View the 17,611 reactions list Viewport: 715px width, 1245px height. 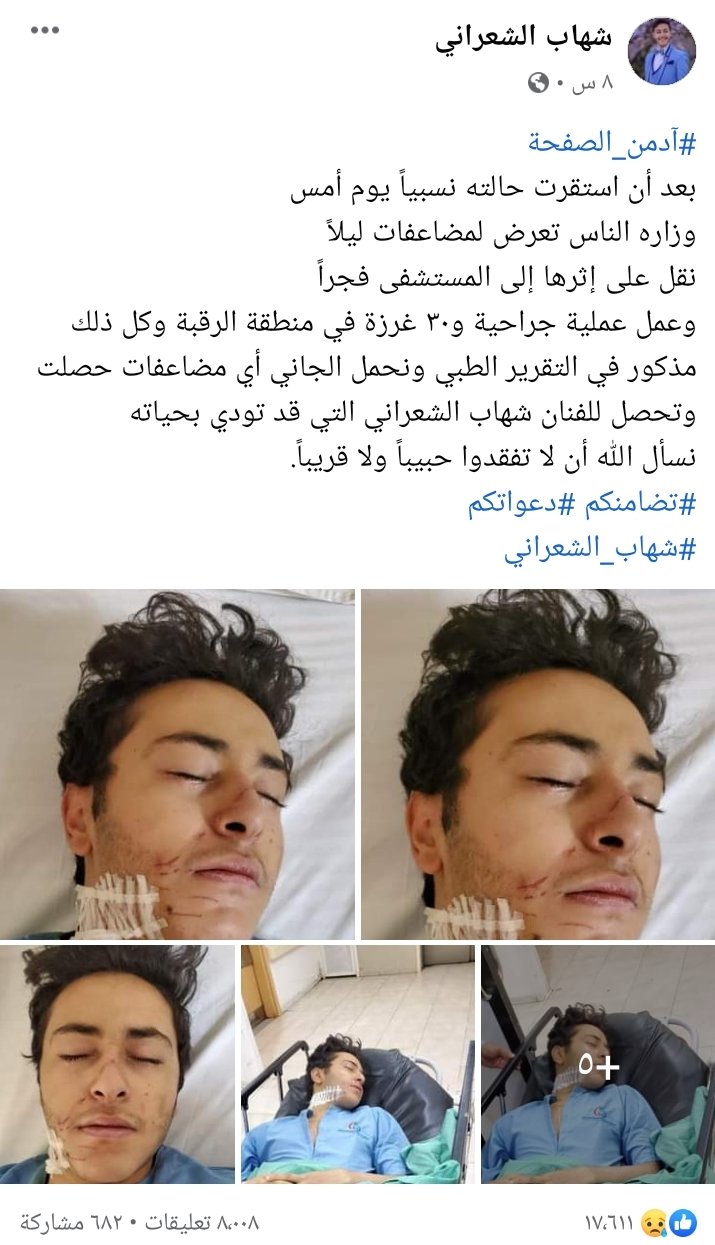pos(640,1222)
